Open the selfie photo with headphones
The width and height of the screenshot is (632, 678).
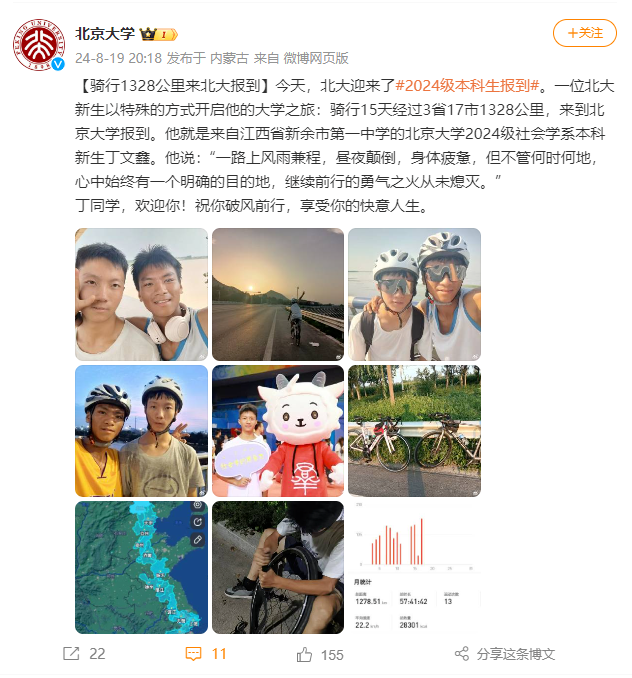pyautogui.click(x=141, y=295)
